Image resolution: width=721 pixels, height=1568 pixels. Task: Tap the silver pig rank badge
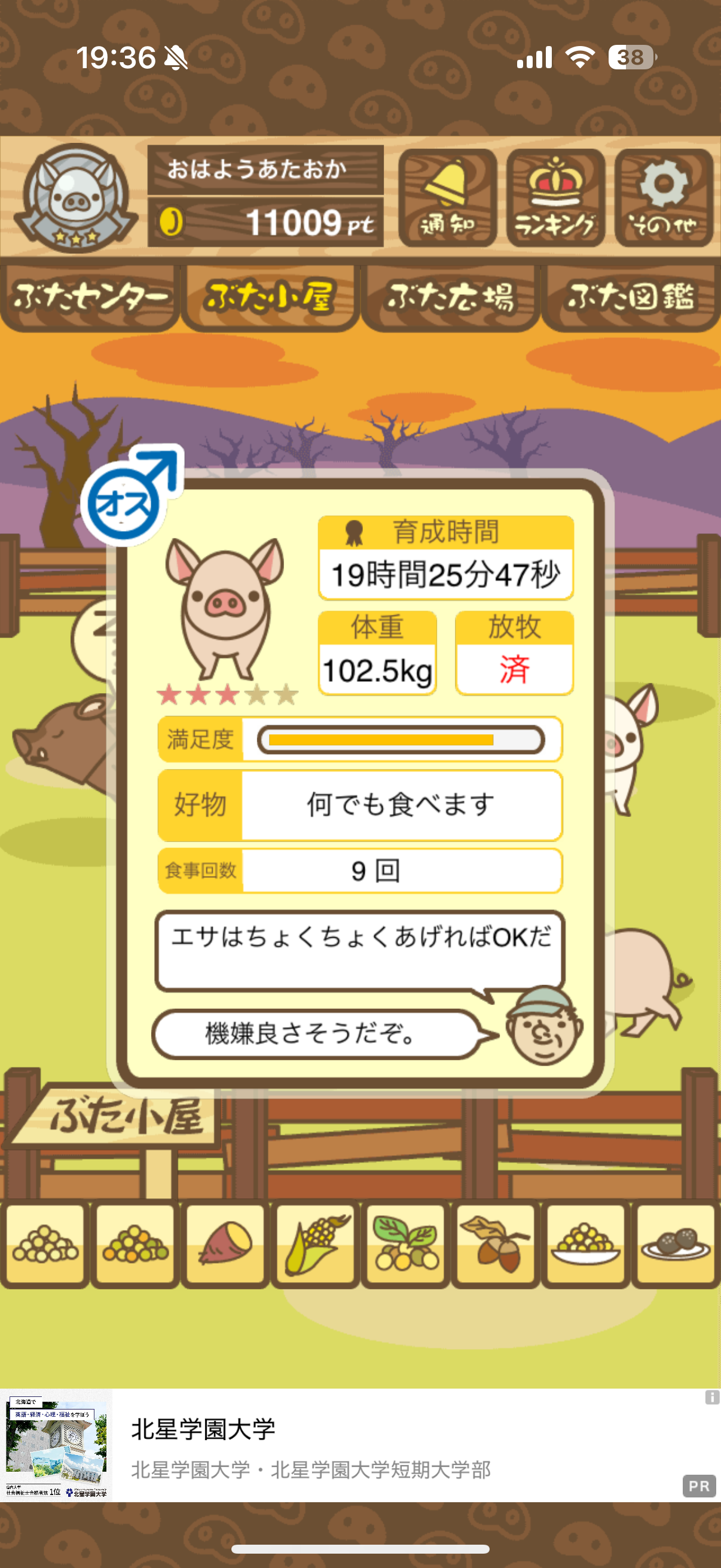pos(75,198)
